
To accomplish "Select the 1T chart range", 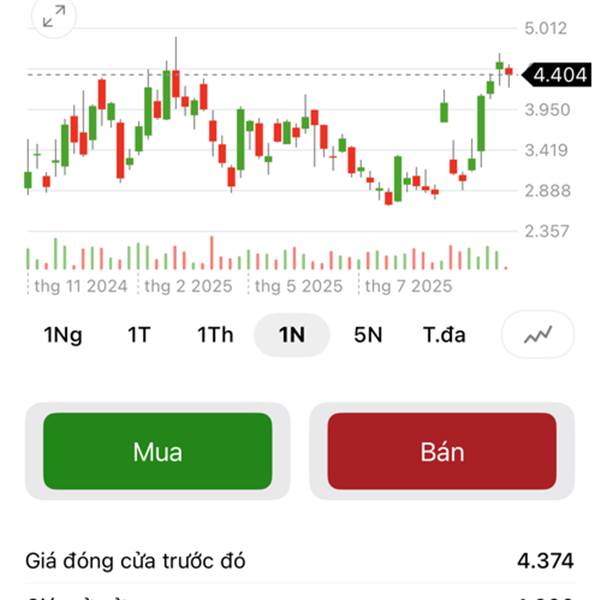I will click(139, 335).
